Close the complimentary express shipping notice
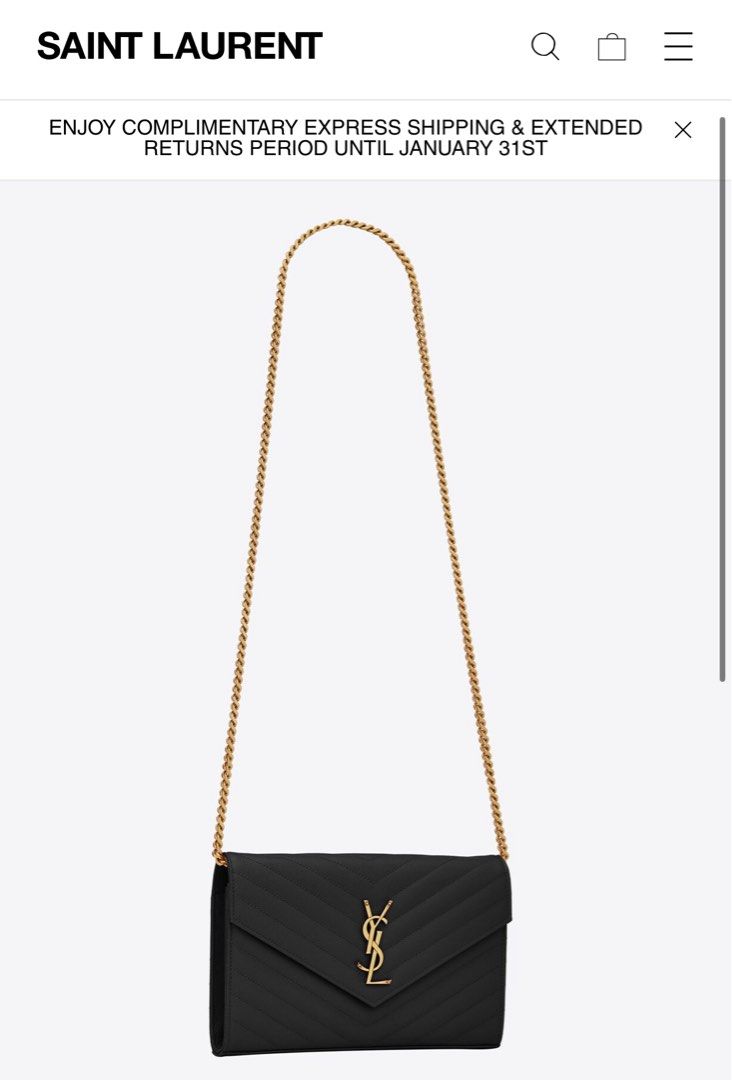 [684, 129]
